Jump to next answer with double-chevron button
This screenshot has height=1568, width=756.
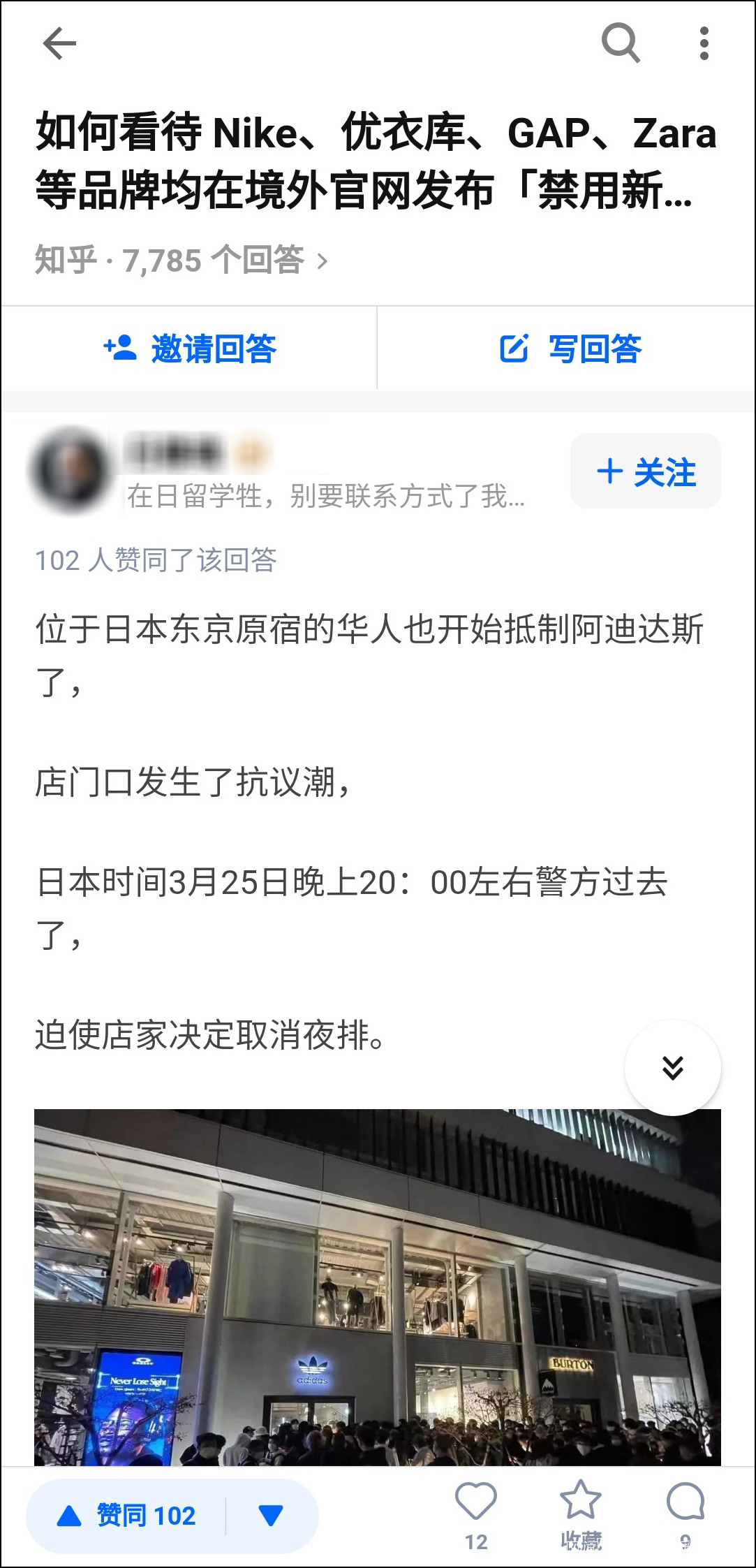tap(672, 1067)
